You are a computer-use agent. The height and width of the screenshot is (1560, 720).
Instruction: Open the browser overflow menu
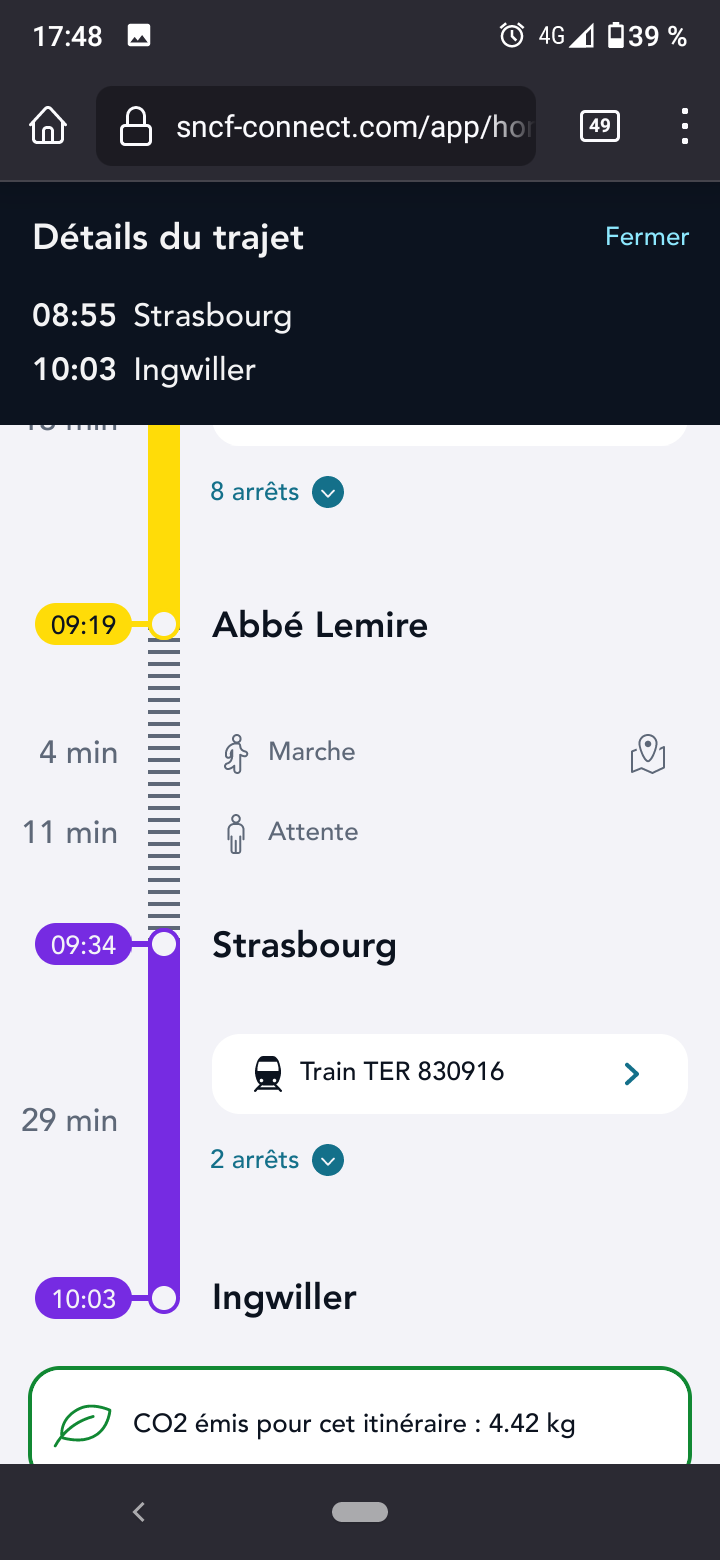pos(685,126)
